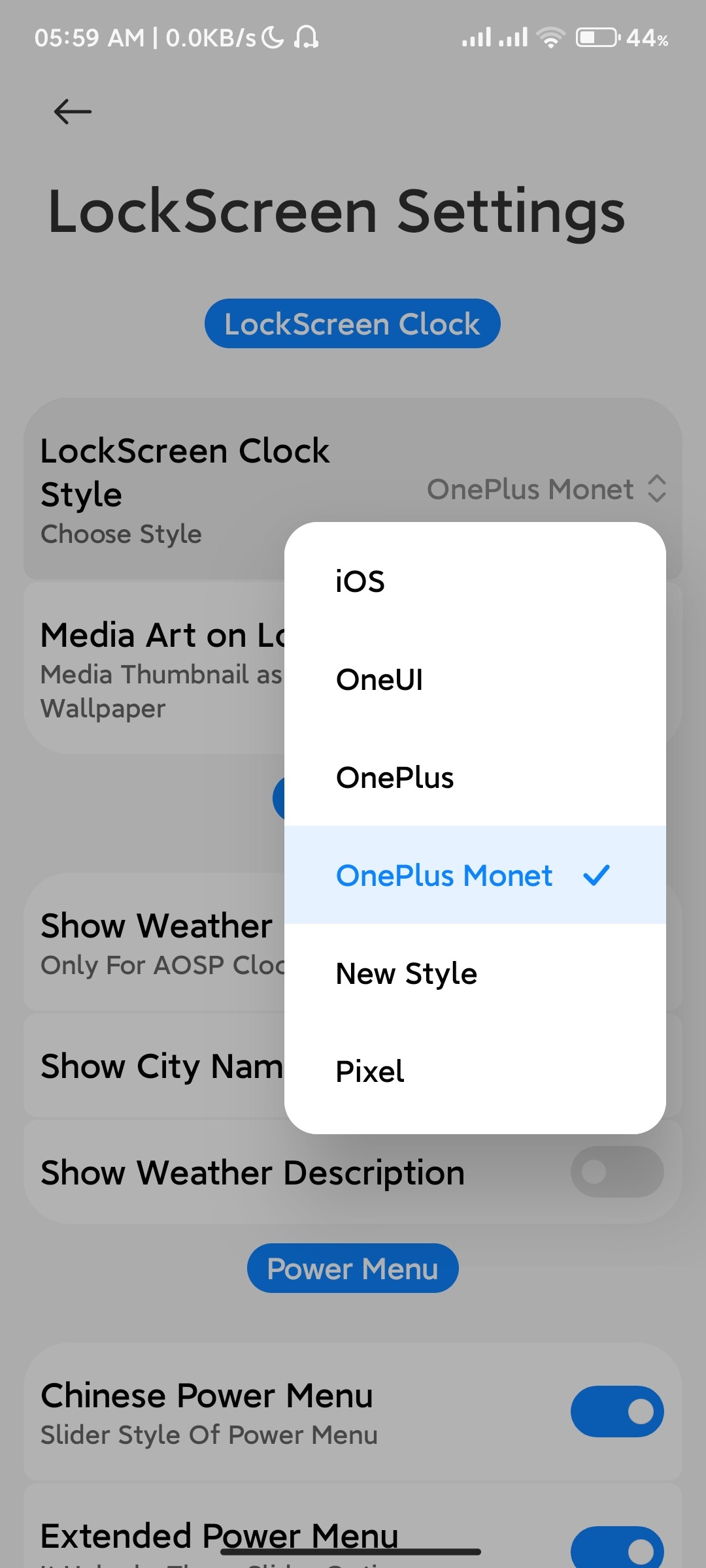Go back using the arrow icon
Screen dimensions: 706x1568
coord(72,112)
